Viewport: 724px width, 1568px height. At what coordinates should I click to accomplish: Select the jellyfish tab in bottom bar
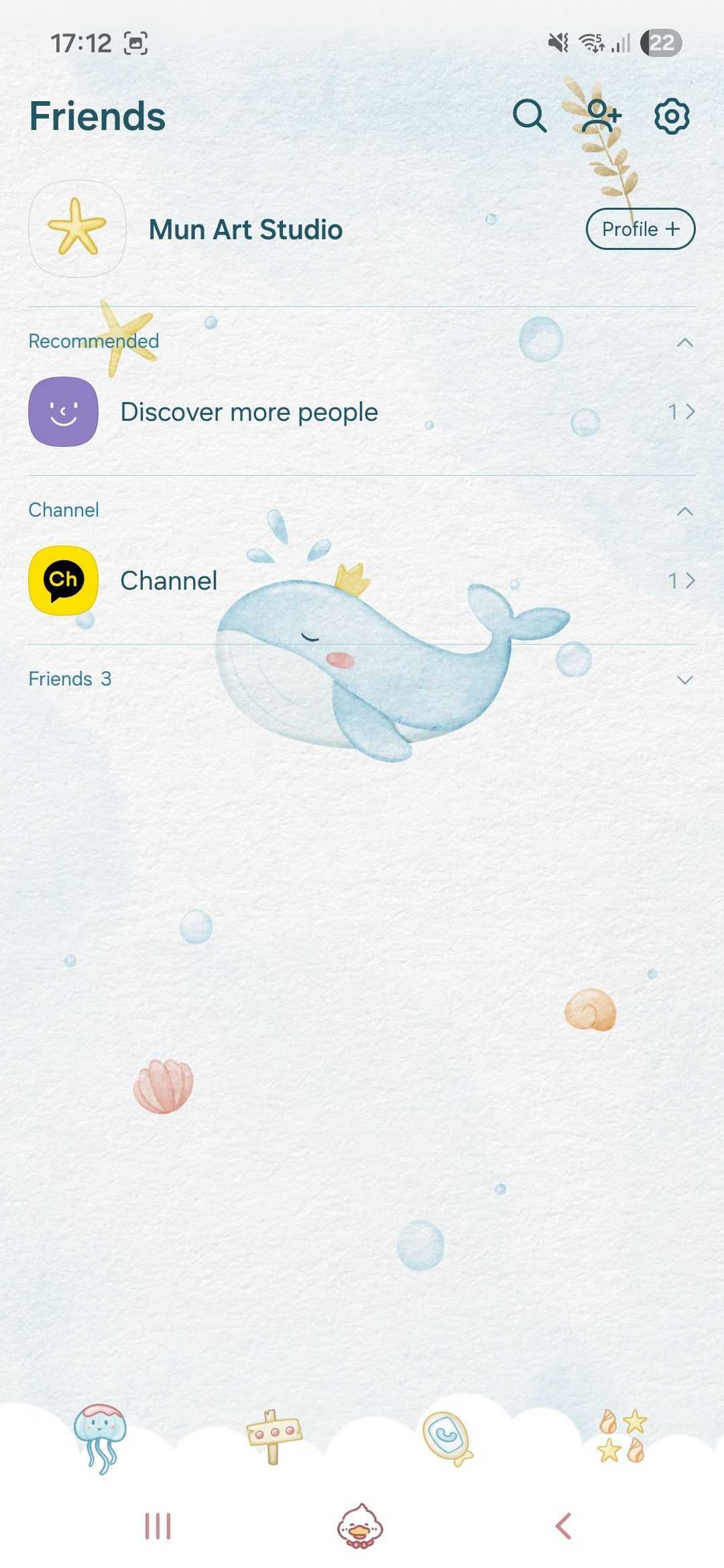[x=100, y=1437]
